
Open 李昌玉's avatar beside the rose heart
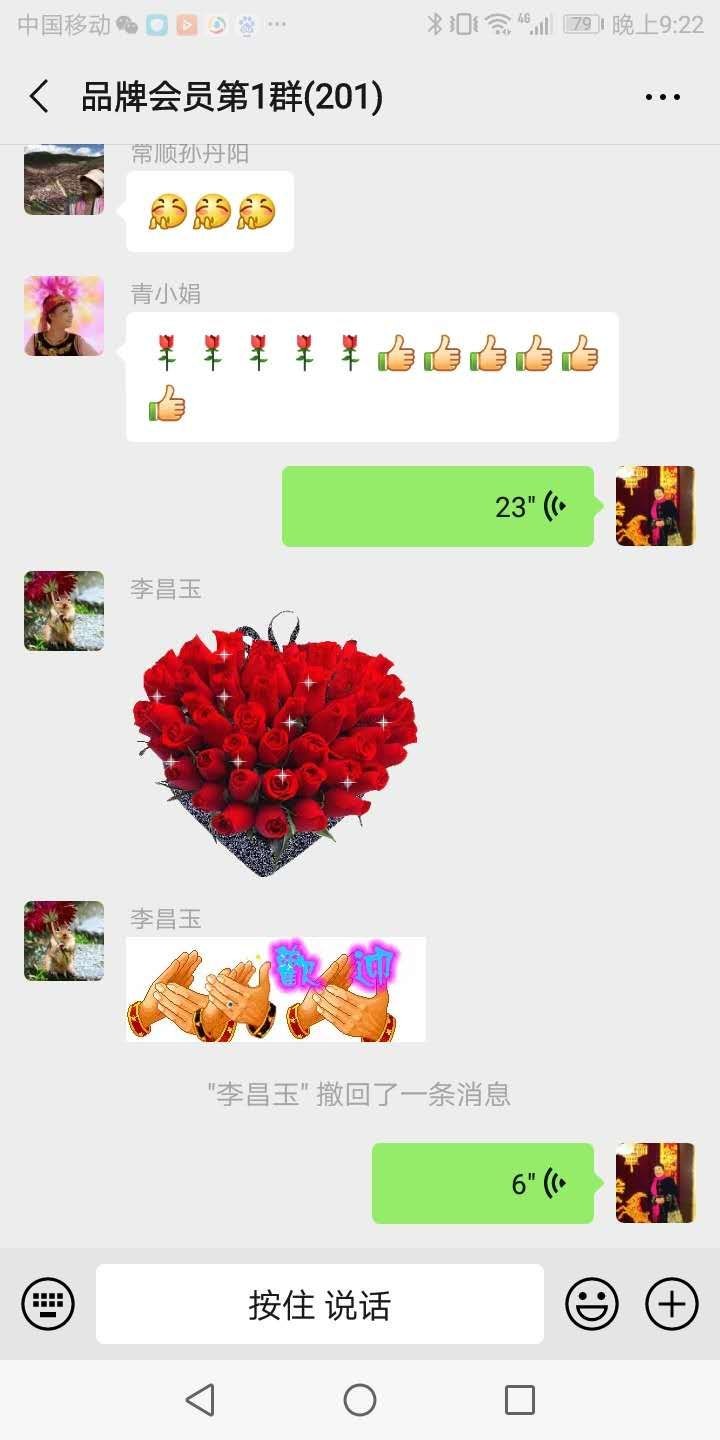pyautogui.click(x=64, y=611)
